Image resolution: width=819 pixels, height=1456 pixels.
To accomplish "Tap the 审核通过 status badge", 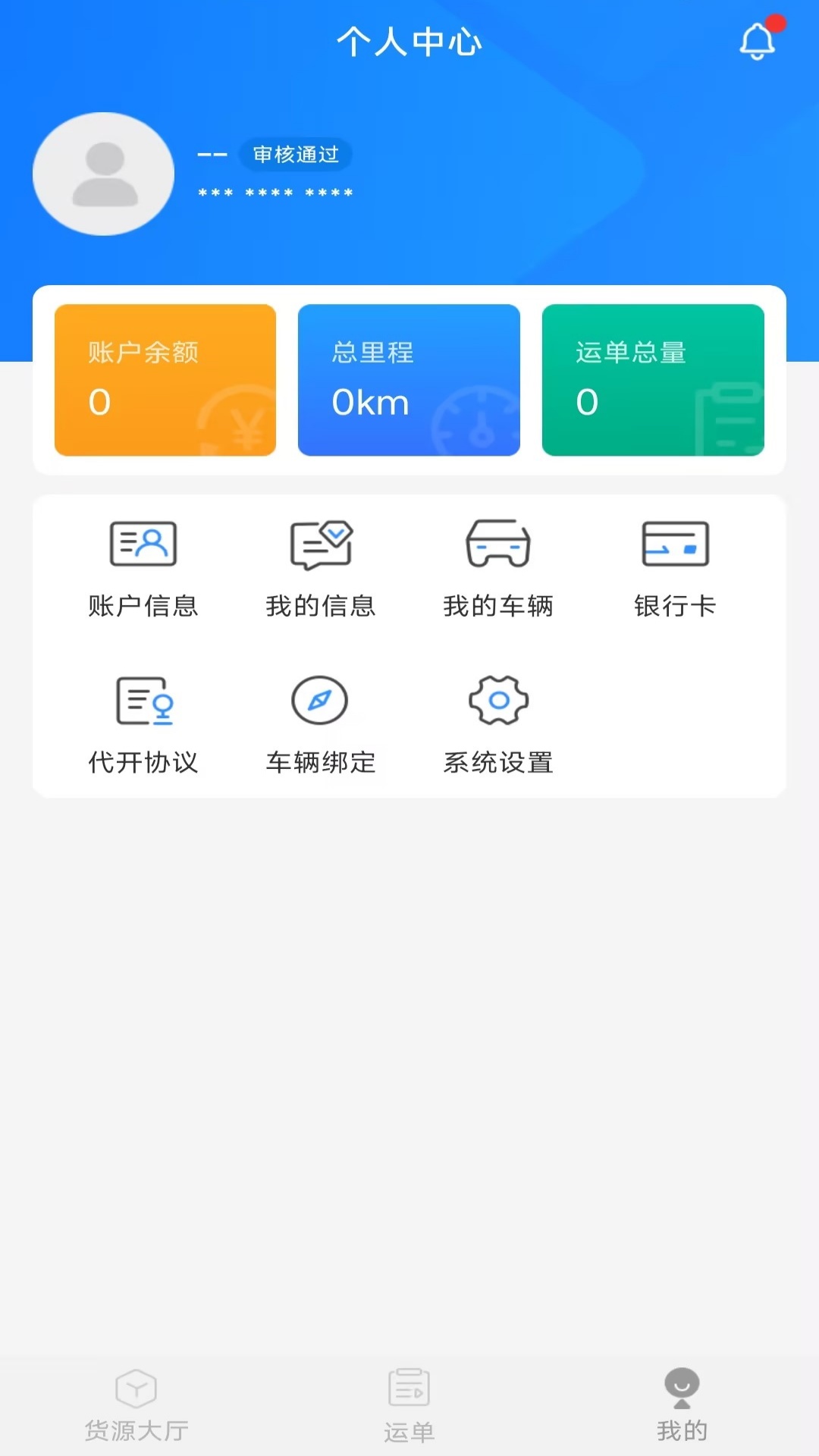I will pos(296,155).
